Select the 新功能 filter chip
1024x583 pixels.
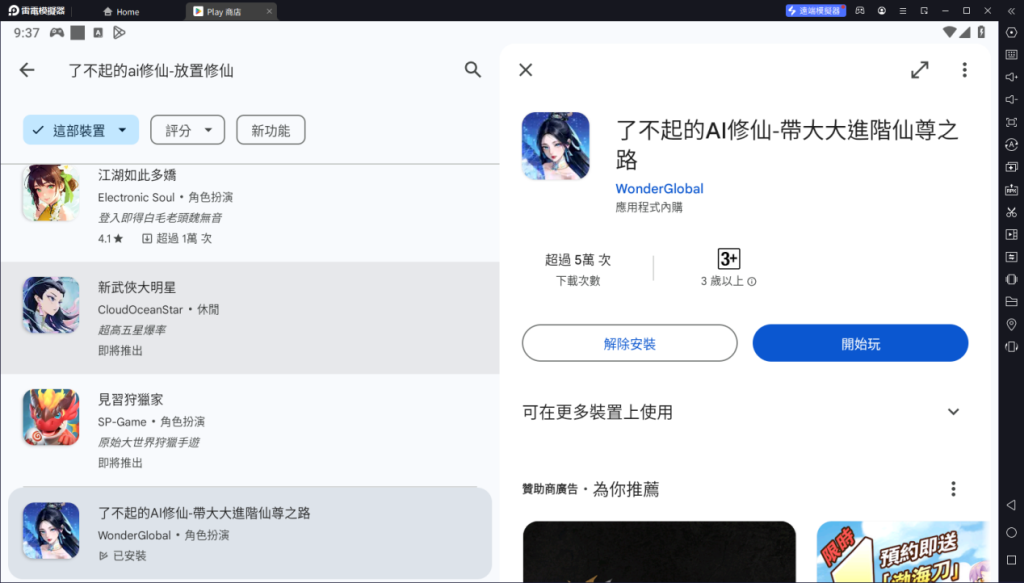click(270, 130)
